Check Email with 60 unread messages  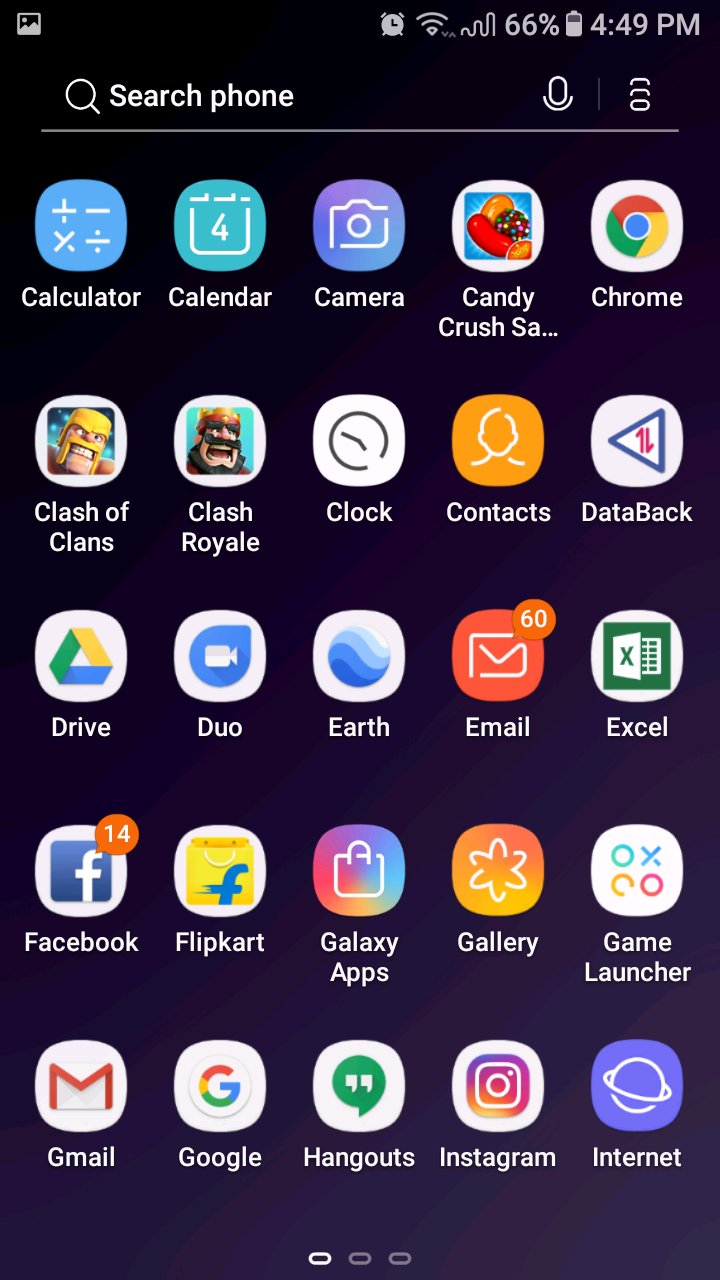[497, 655]
